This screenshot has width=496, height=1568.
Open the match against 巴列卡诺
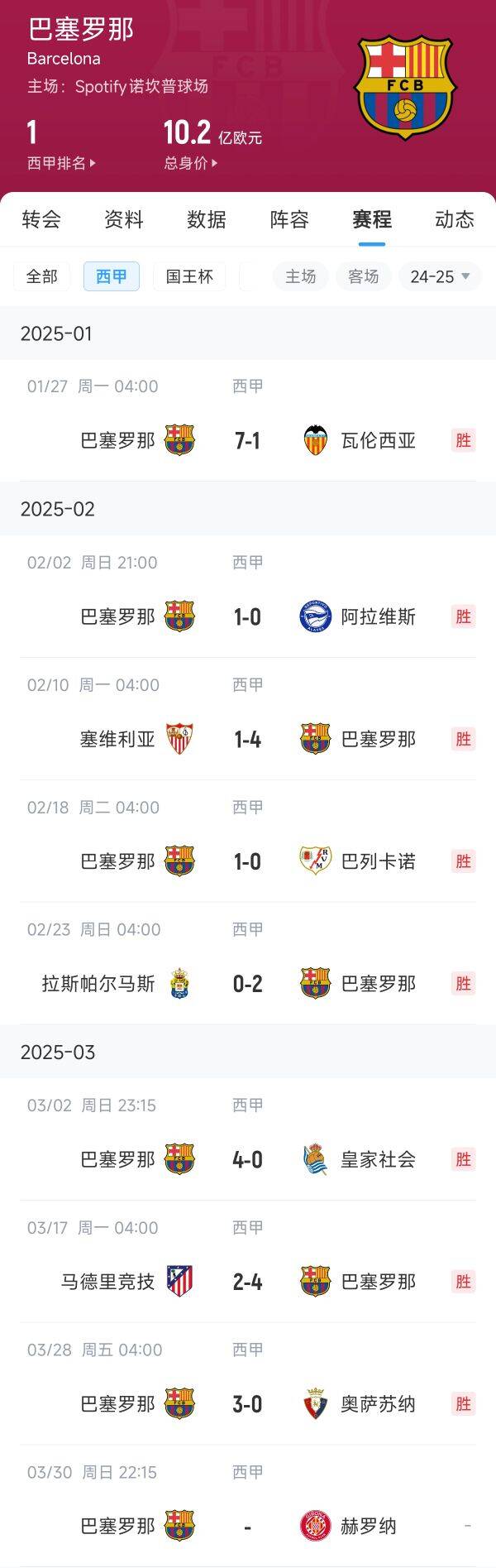(x=247, y=861)
